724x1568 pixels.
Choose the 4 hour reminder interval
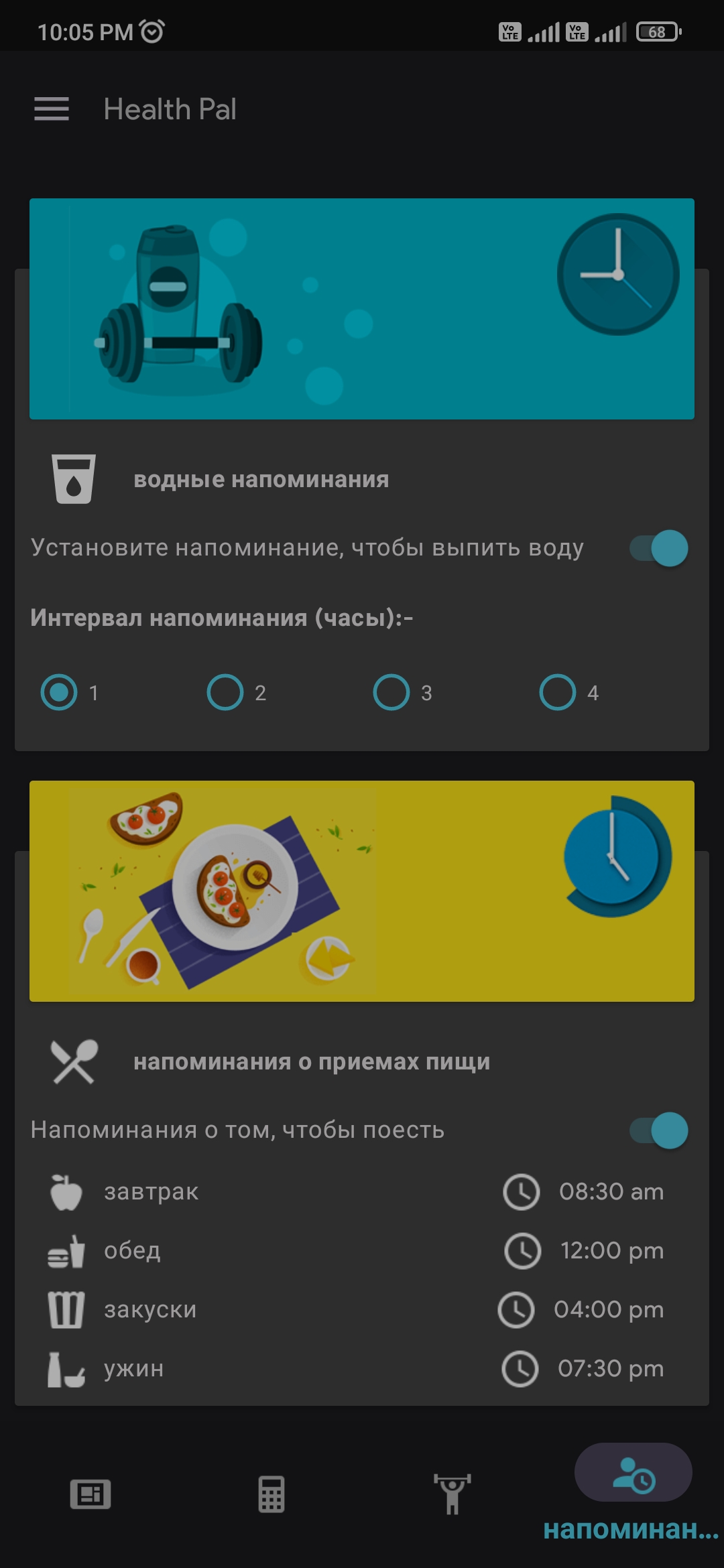[569, 692]
